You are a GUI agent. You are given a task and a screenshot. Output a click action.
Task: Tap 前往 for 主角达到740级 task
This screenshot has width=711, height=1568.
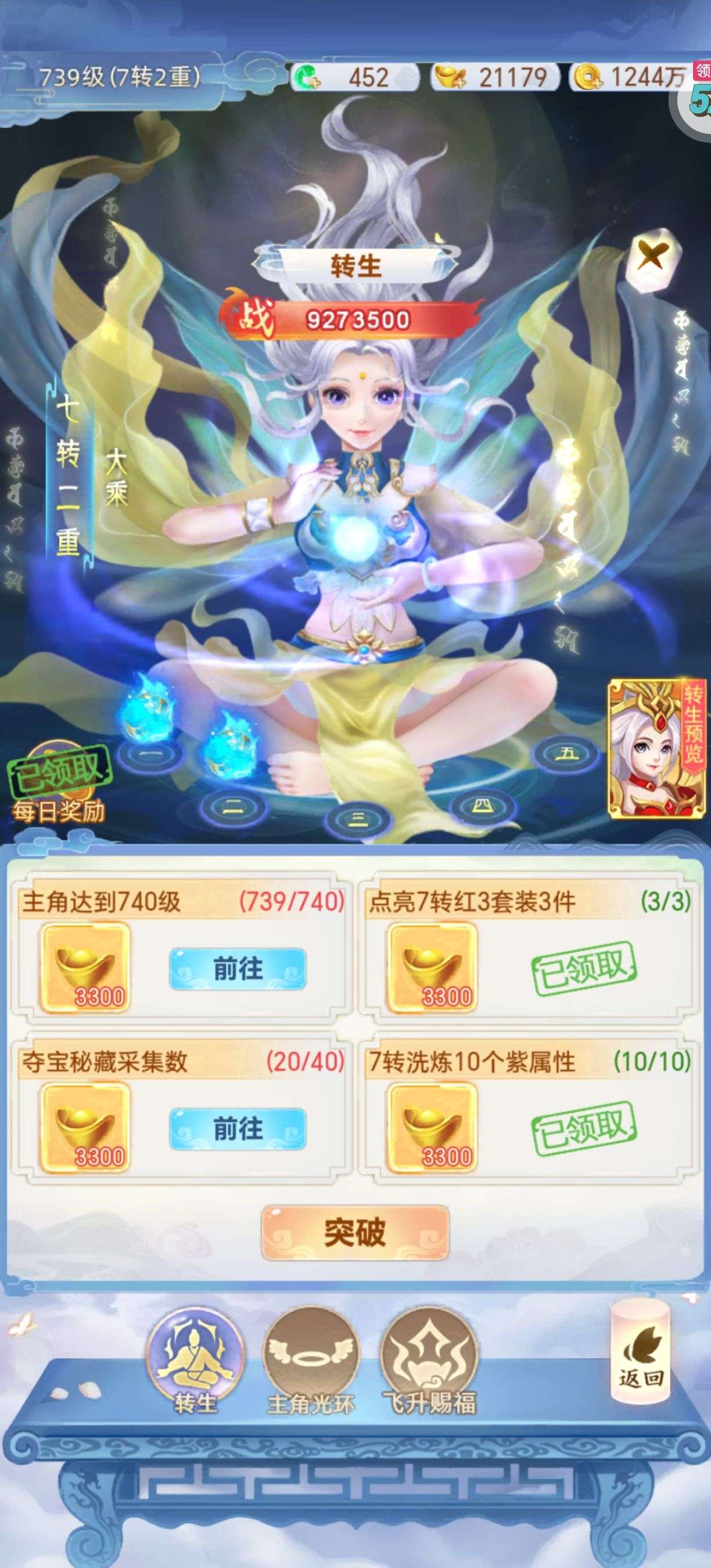click(x=238, y=969)
